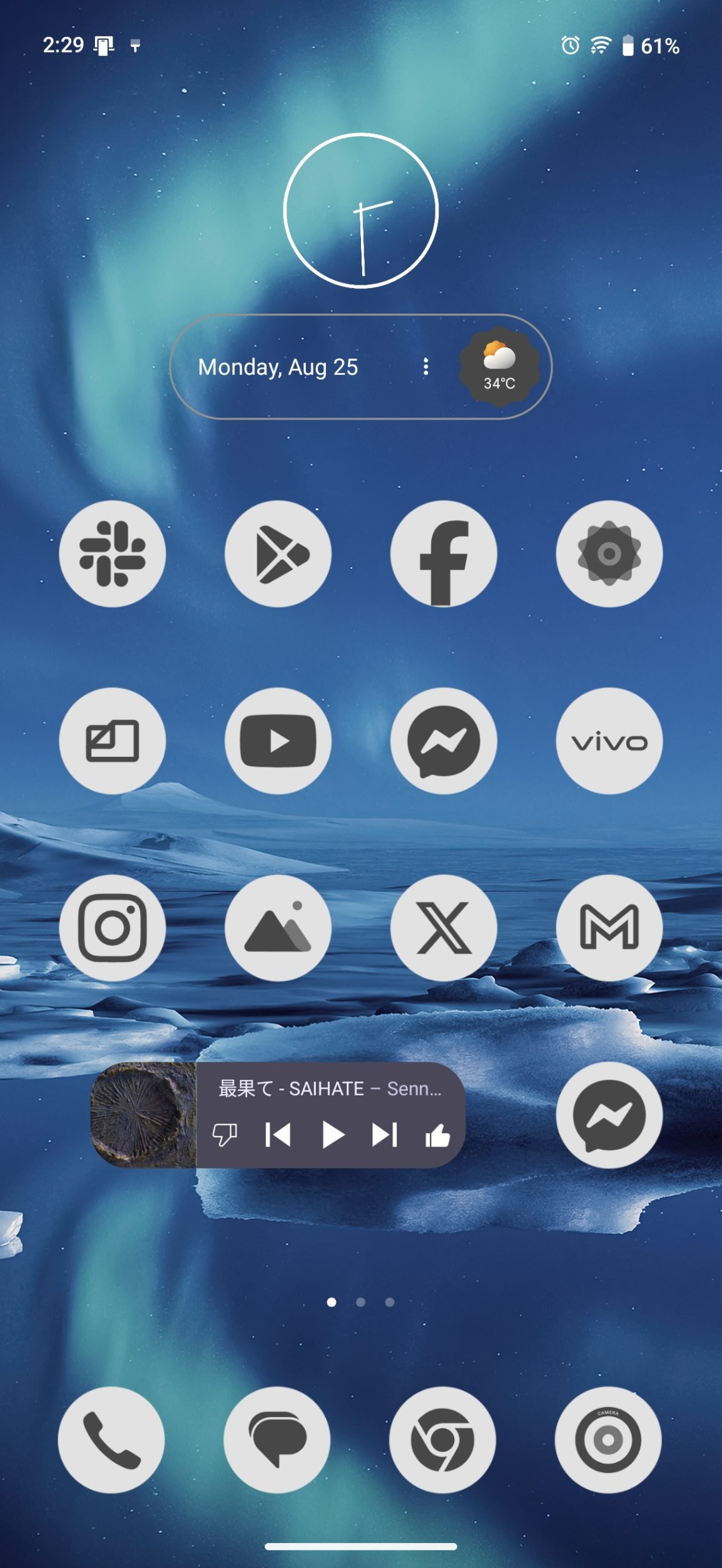Image resolution: width=722 pixels, height=1568 pixels.
Task: Open Instagram
Action: click(113, 928)
